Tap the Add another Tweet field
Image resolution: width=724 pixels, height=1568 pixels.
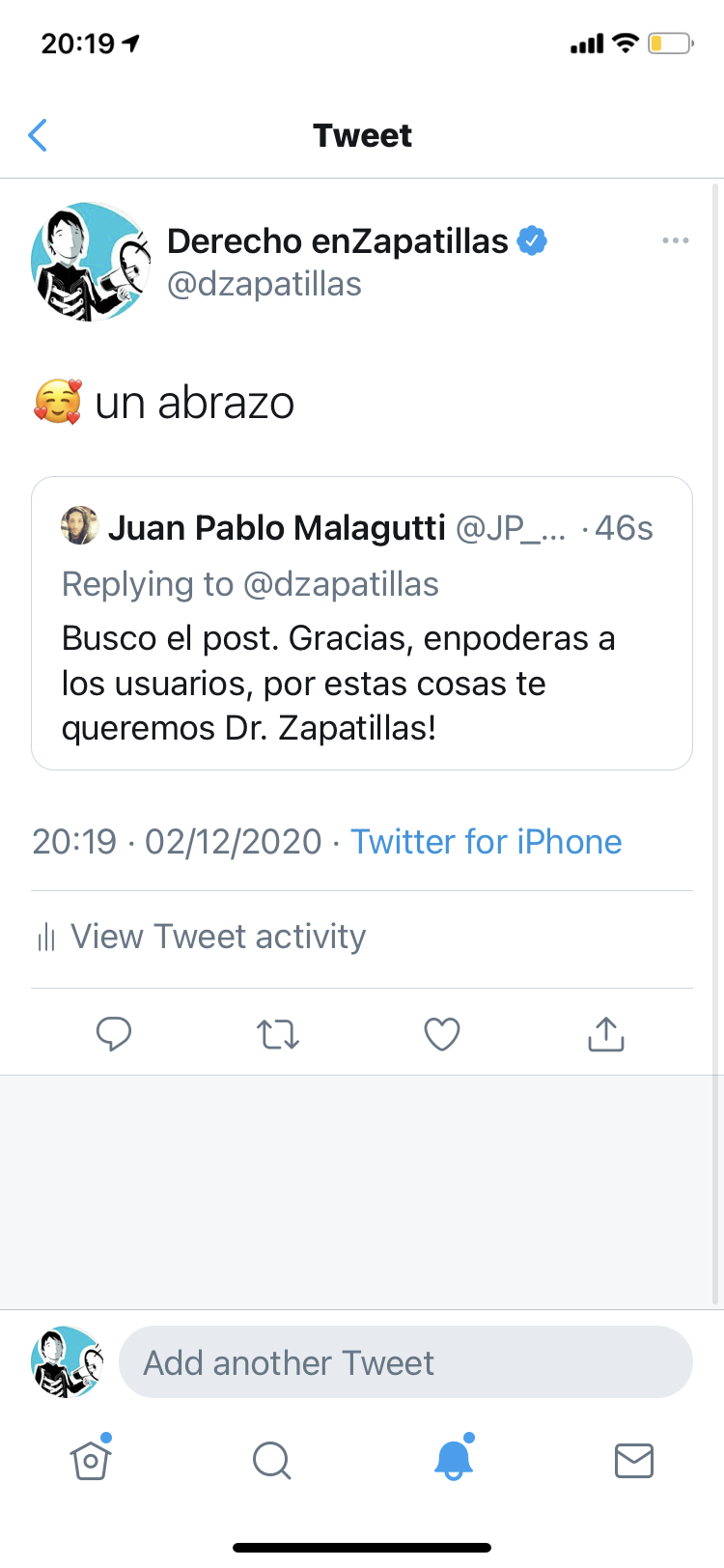(x=405, y=1362)
